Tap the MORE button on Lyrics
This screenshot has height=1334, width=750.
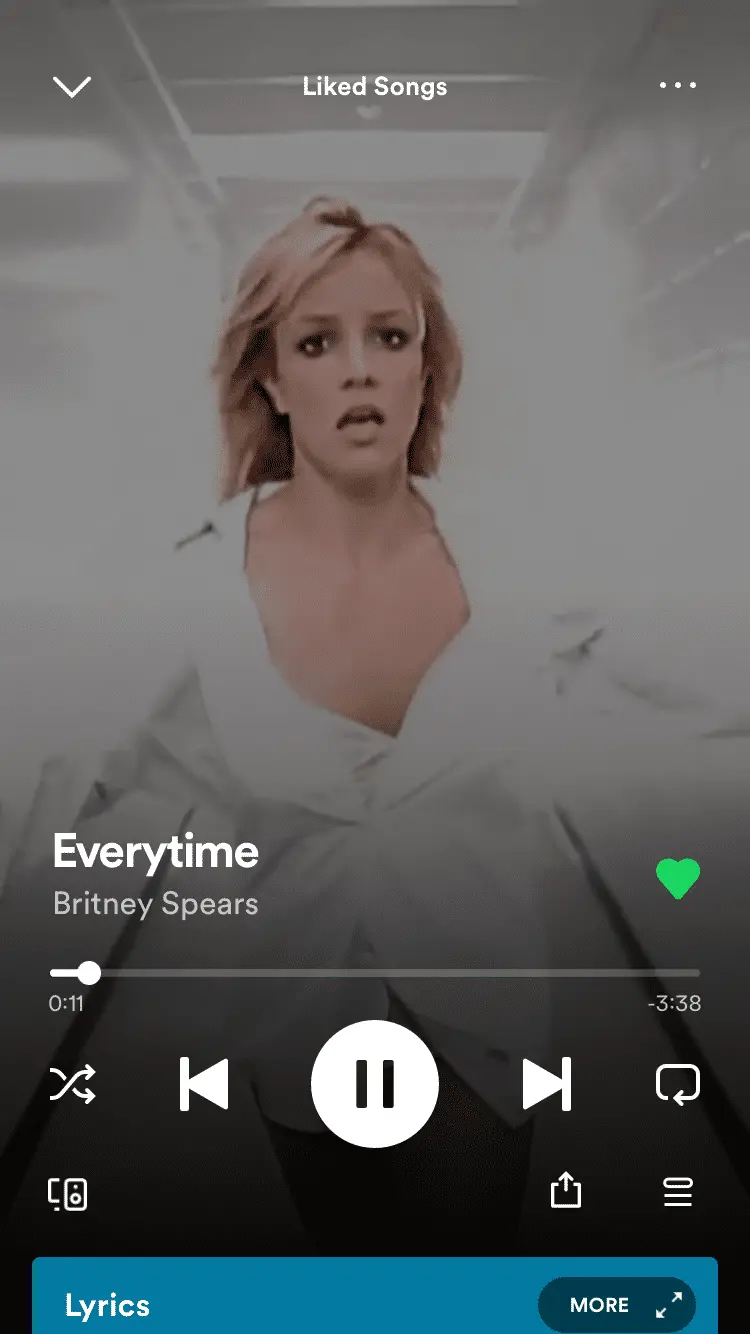point(616,1305)
